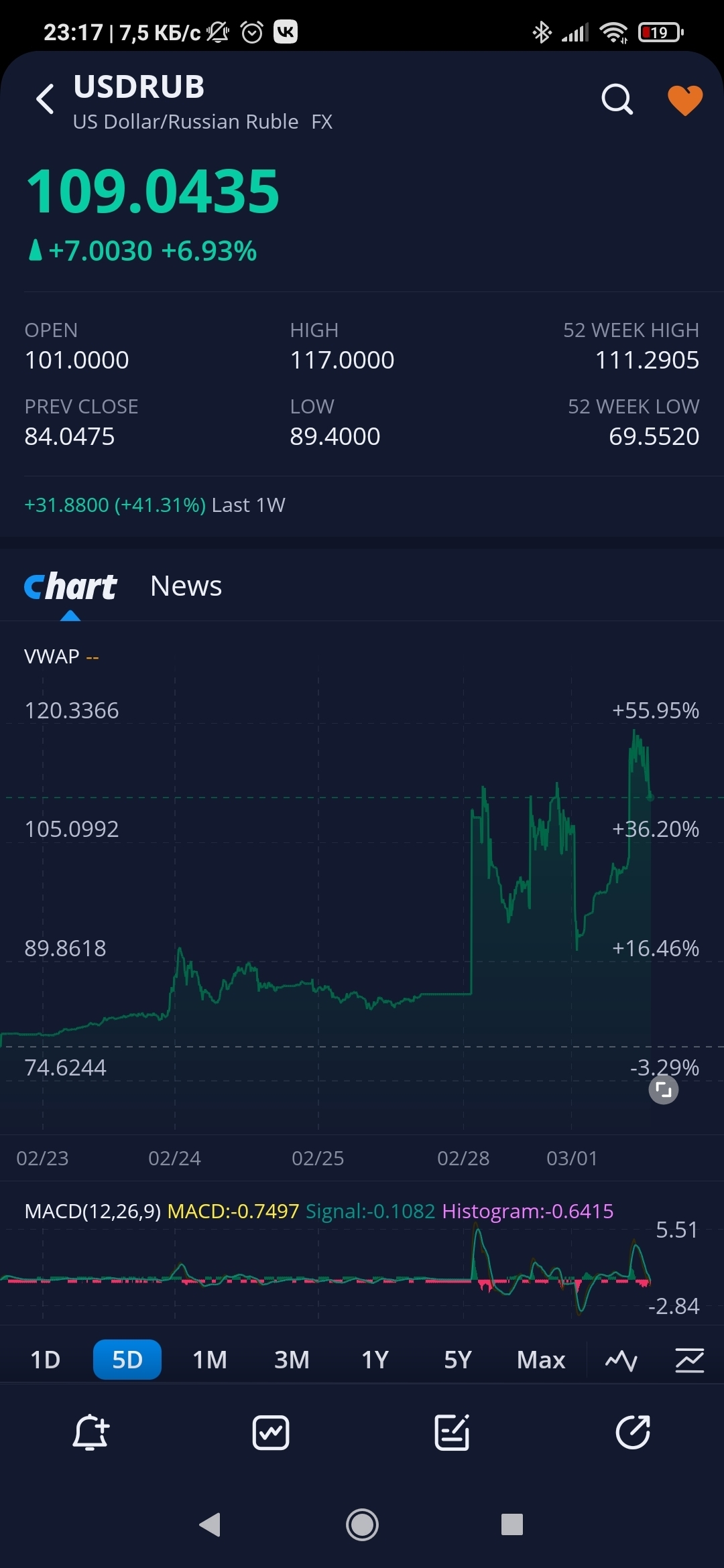Open chart indicators settings

689,1360
